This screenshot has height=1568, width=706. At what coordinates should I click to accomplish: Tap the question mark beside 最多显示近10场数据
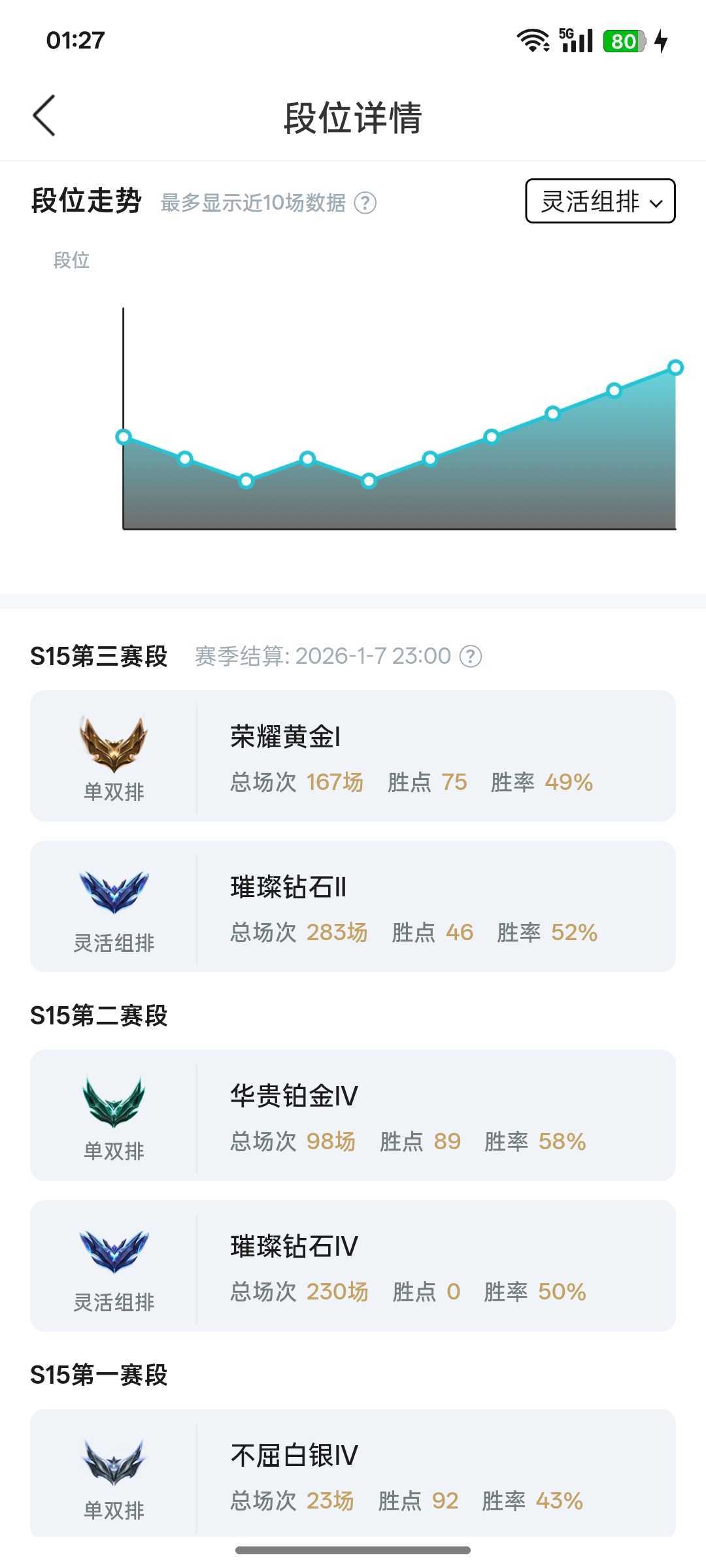pyautogui.click(x=367, y=203)
